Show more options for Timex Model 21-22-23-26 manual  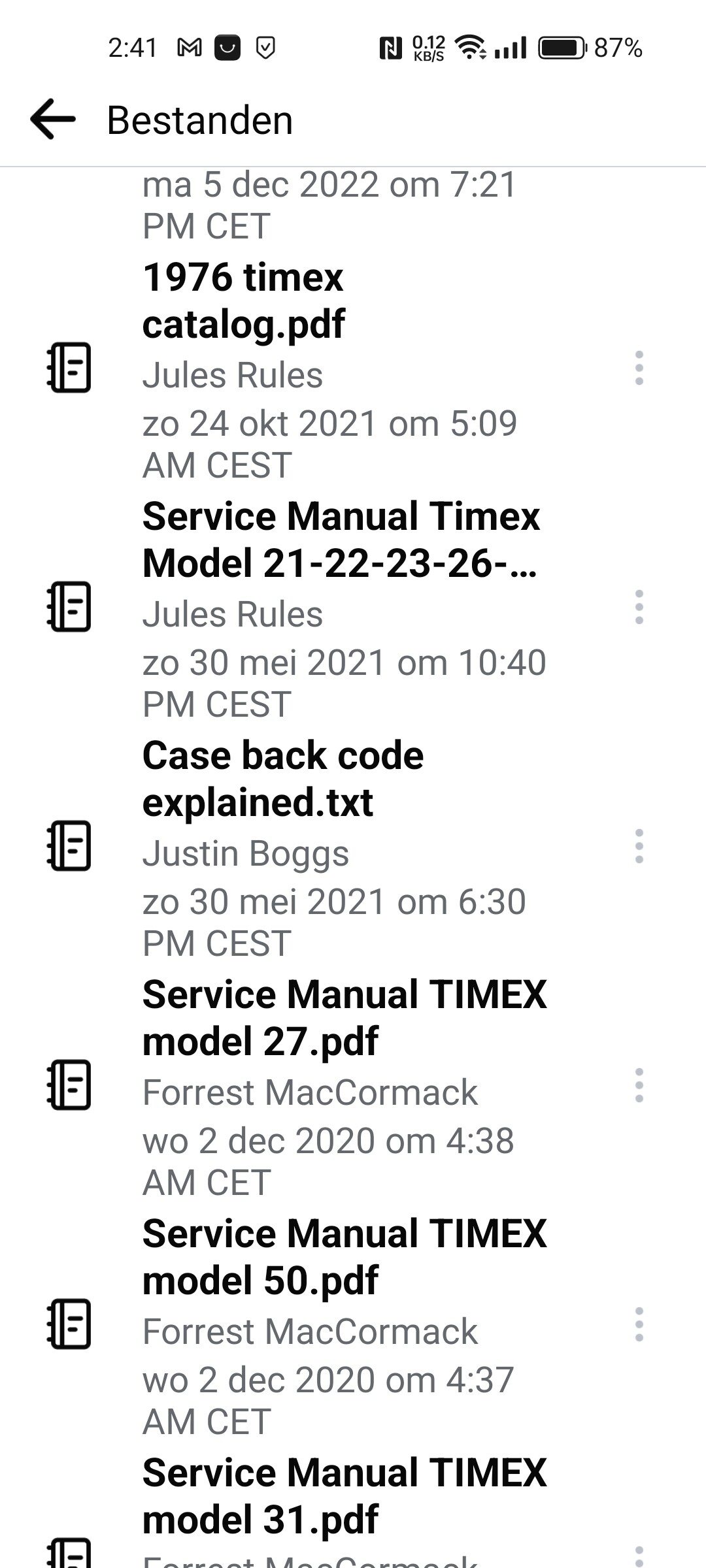coord(639,607)
